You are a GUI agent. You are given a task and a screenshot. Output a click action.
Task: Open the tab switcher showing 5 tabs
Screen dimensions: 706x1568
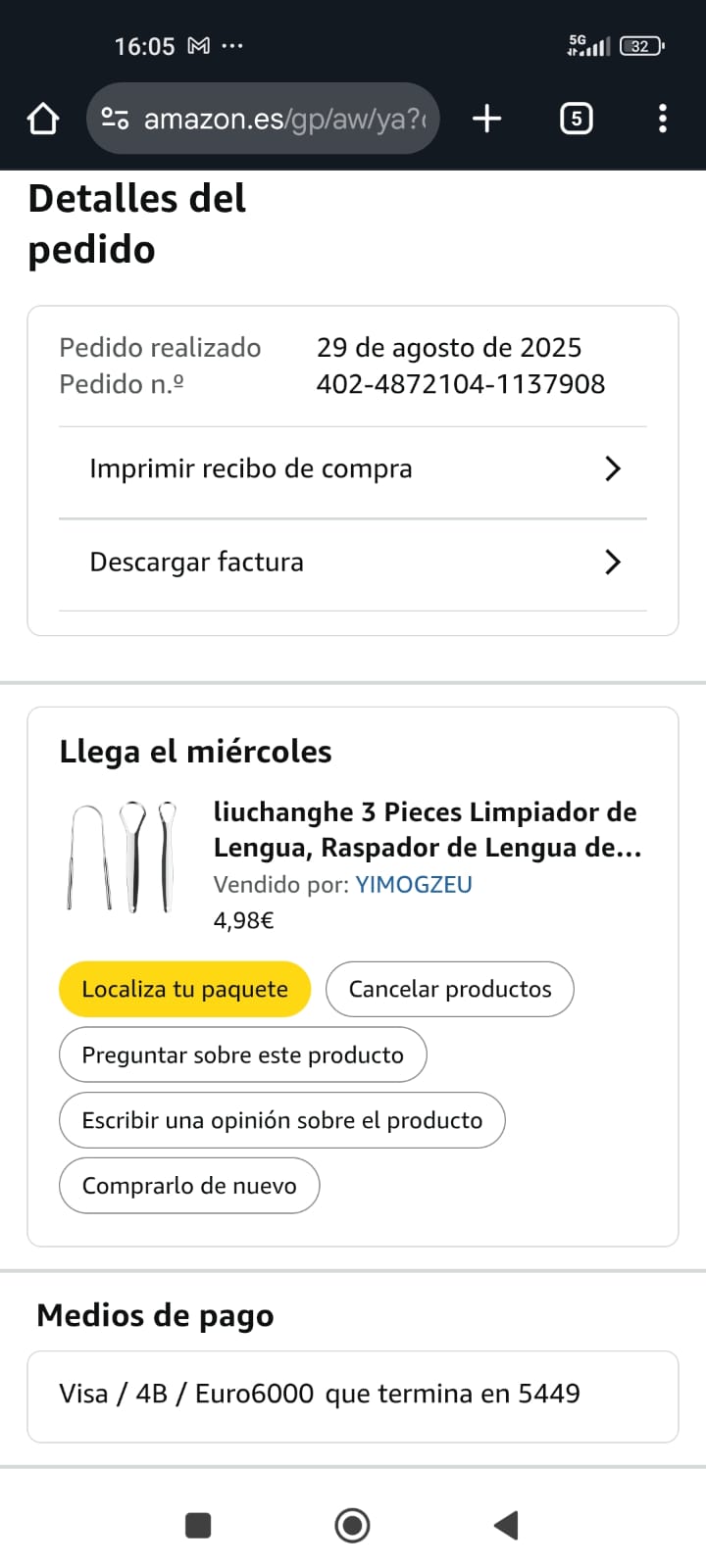click(576, 120)
